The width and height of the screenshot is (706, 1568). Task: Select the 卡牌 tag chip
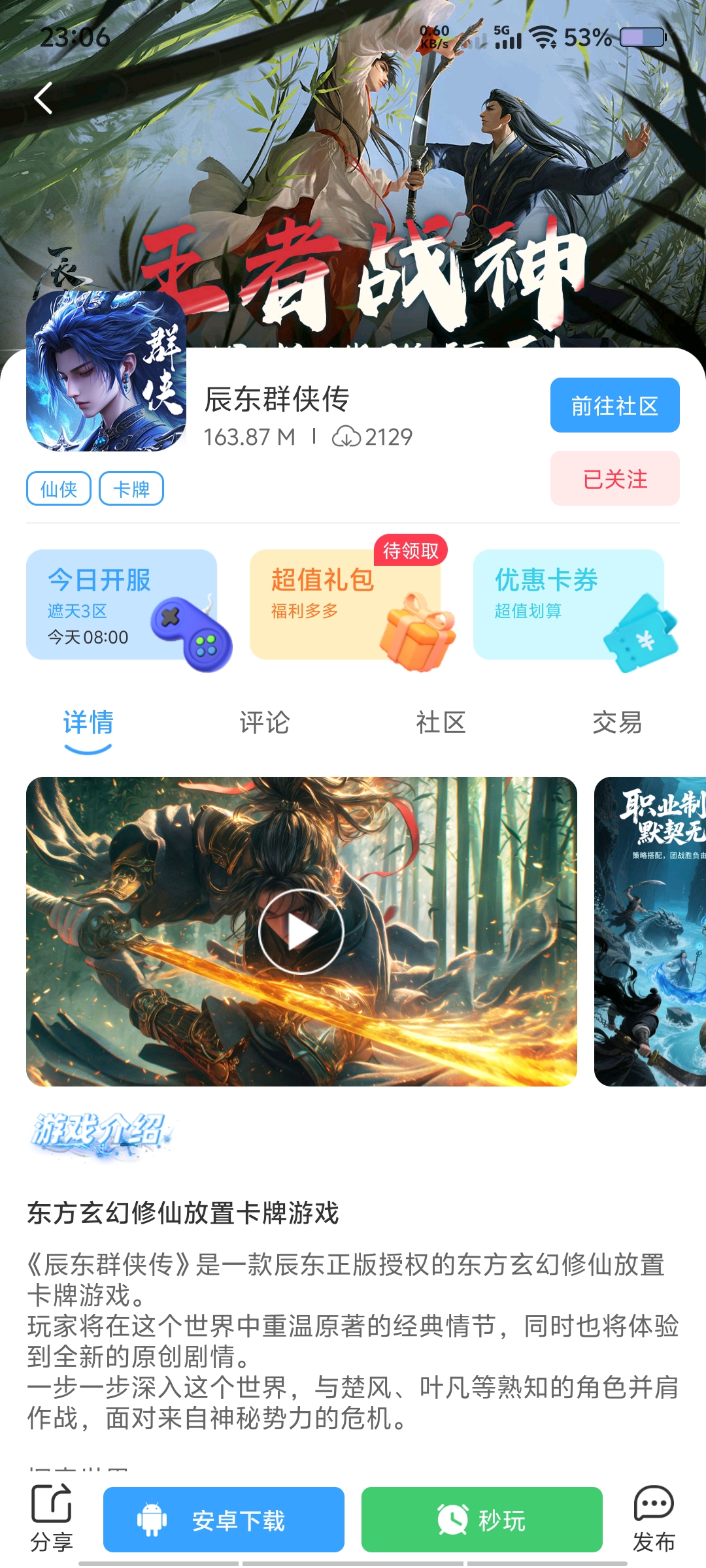(131, 489)
